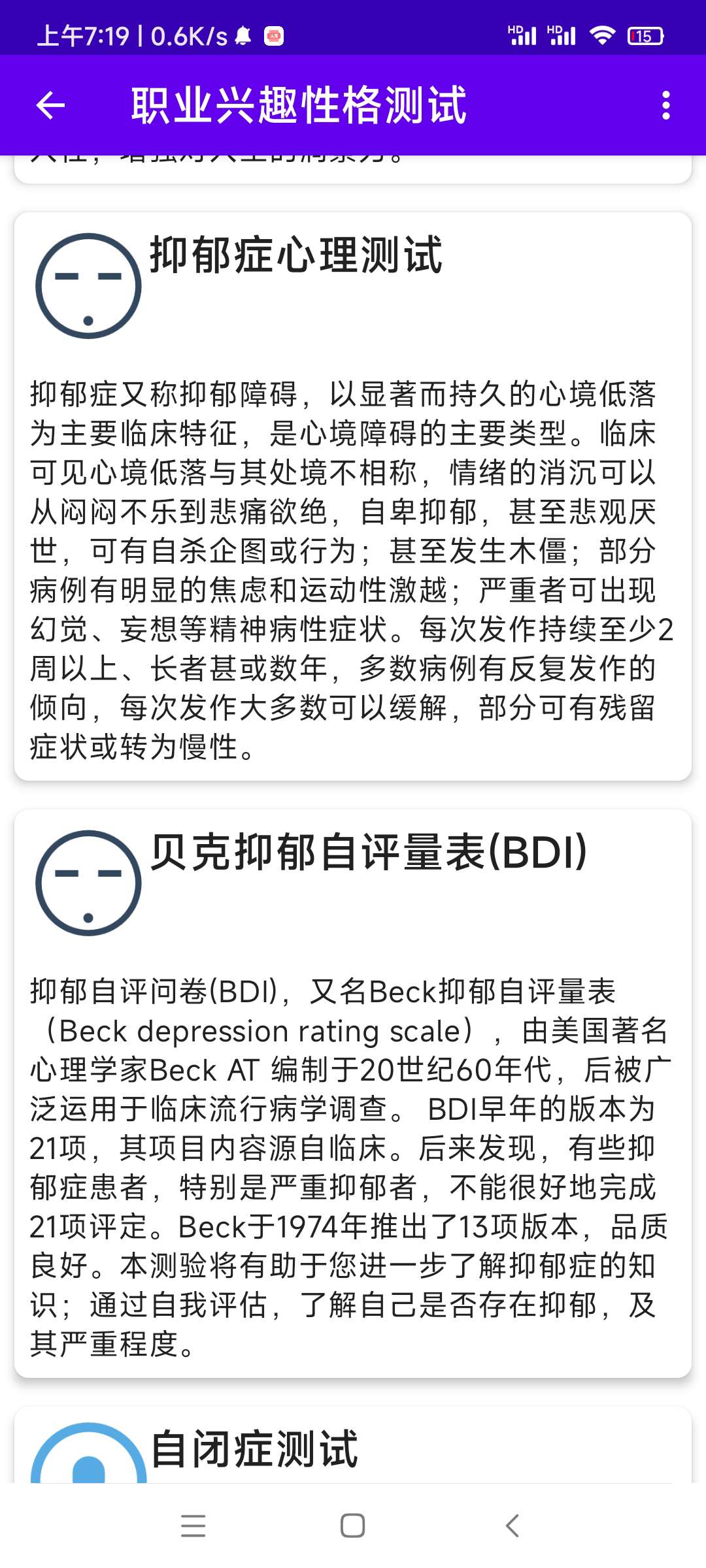Go back using the app bar arrow
The width and height of the screenshot is (706, 1568).
pyautogui.click(x=50, y=105)
